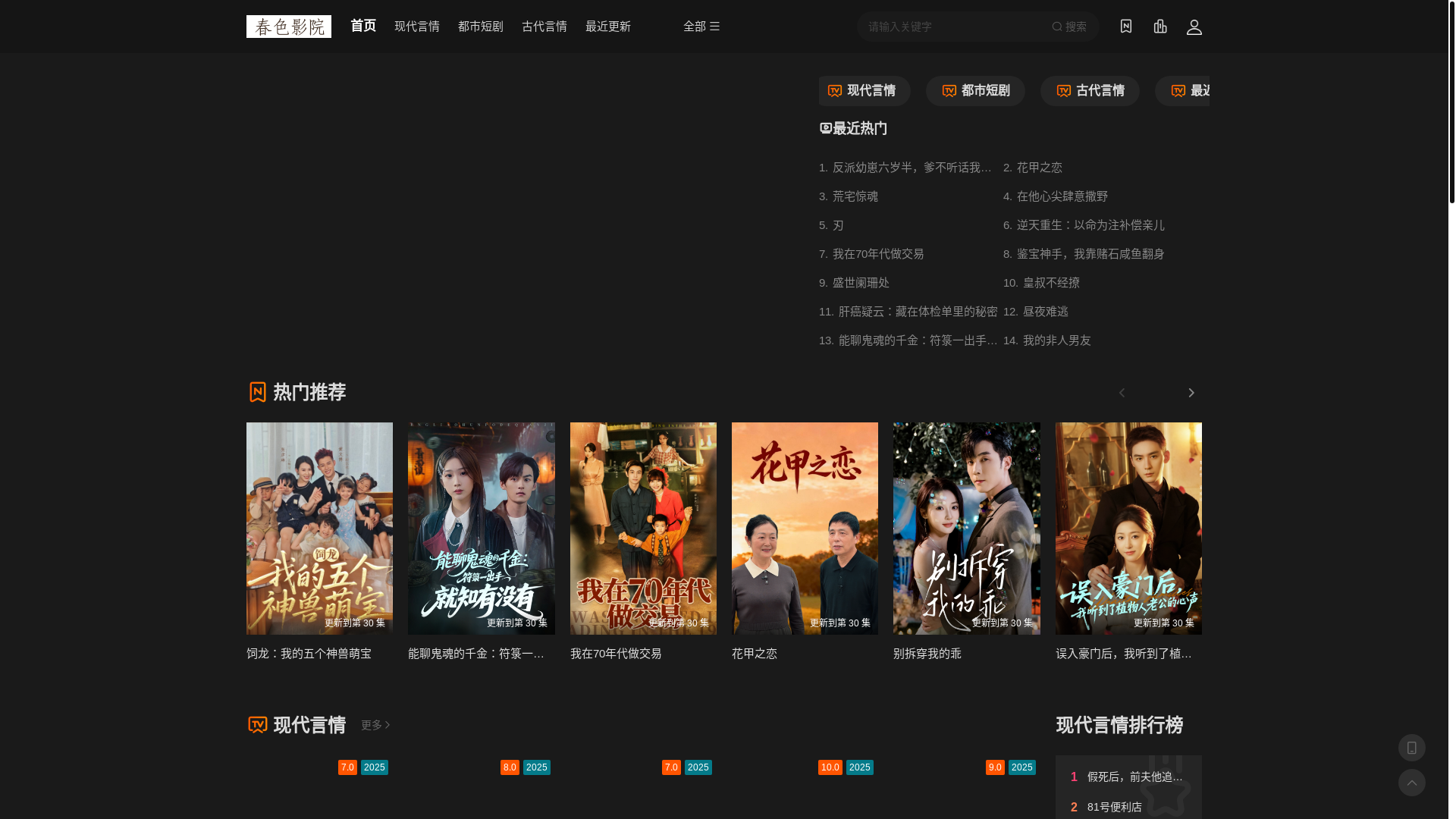
Task: Select the 都市短剧 category chip
Action: point(974,91)
